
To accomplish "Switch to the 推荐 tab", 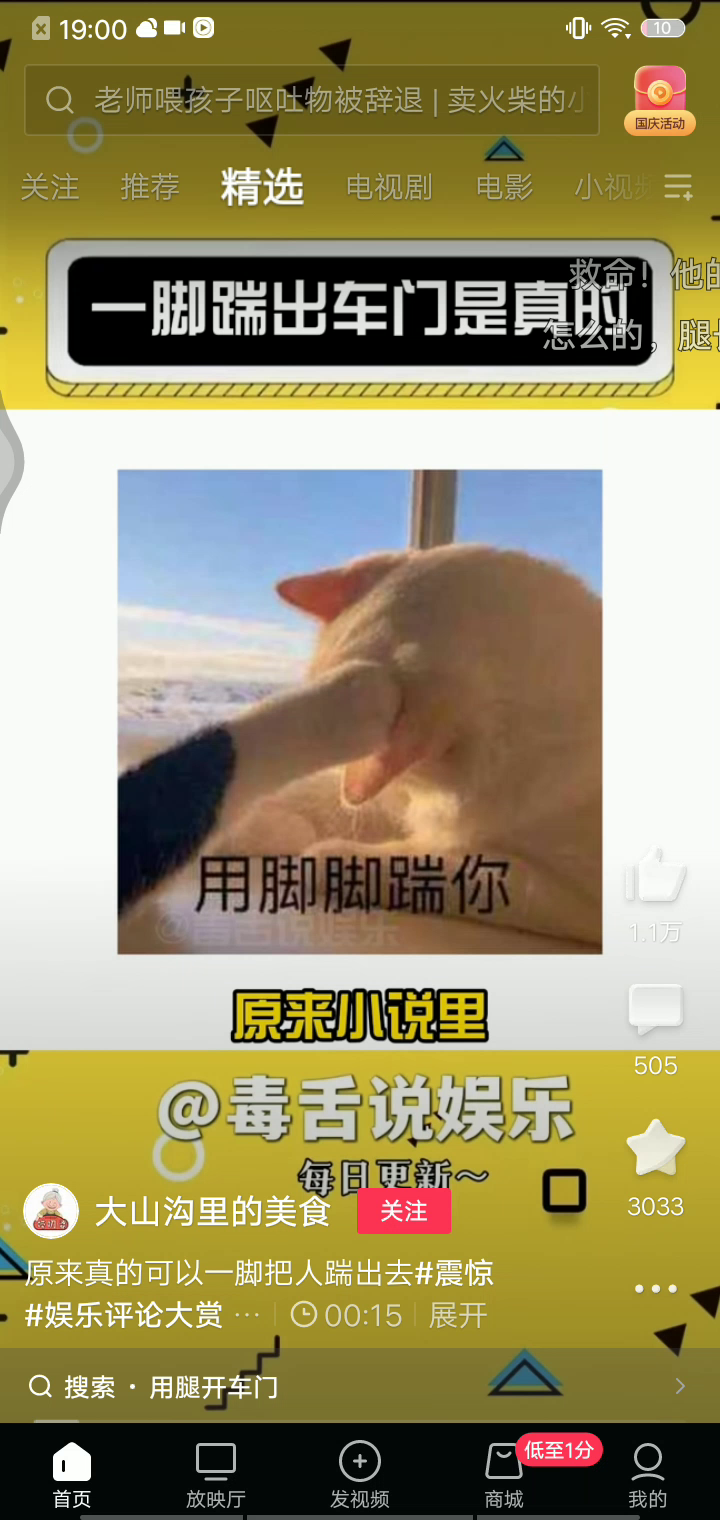I will coord(150,187).
